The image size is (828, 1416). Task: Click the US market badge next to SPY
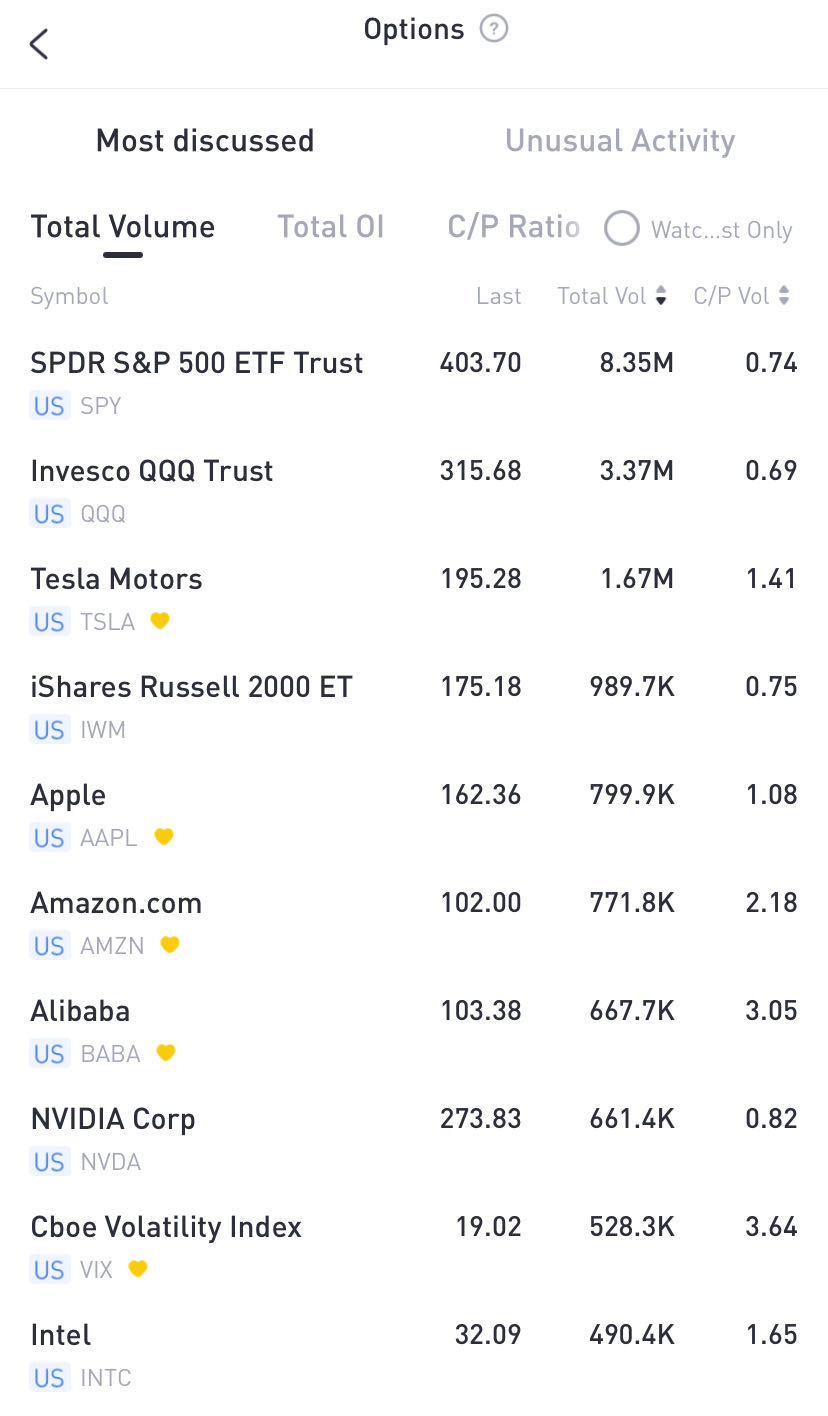point(48,406)
